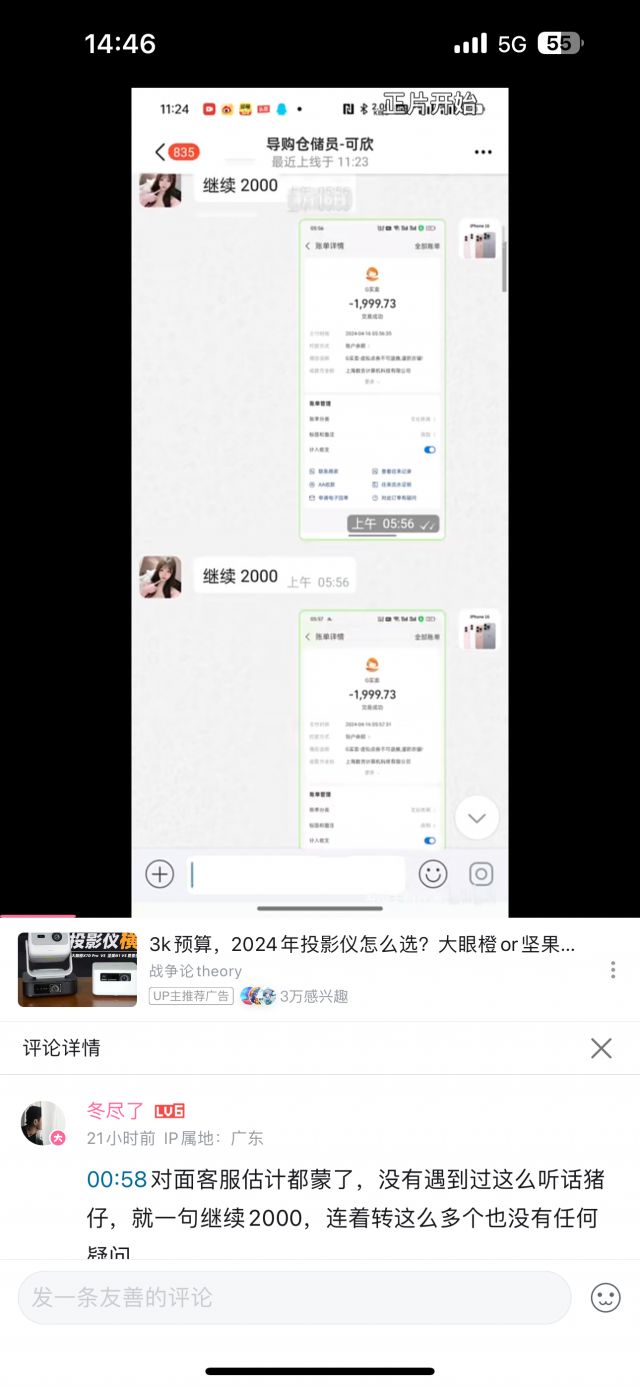The width and height of the screenshot is (640, 1387).
Task: Jump to the 00:58 timestamp link
Action: [x=117, y=1180]
